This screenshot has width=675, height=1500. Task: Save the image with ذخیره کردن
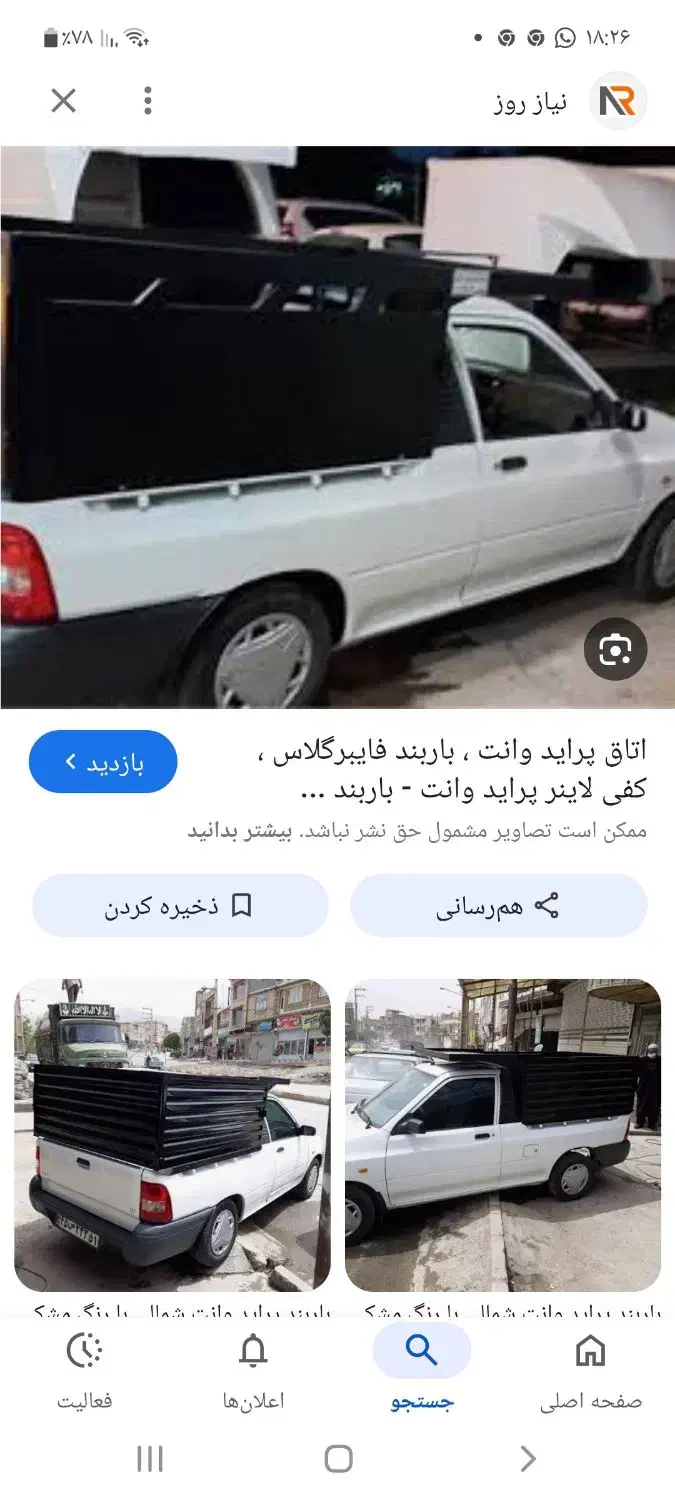point(180,906)
